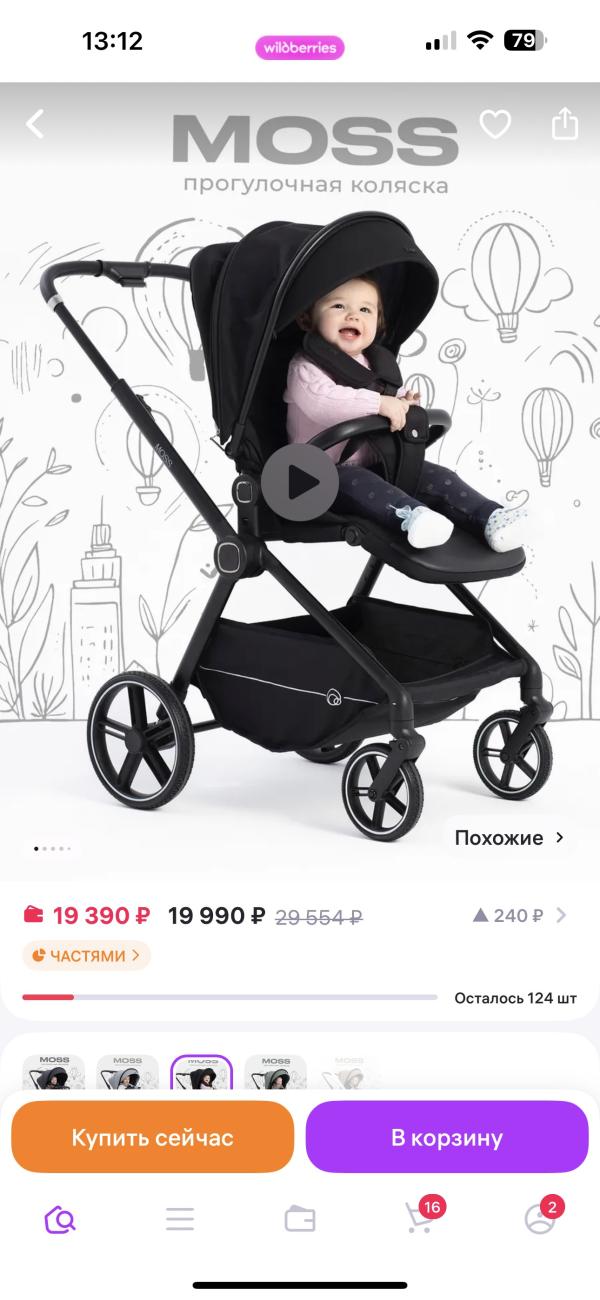
Task: Open the cart tab with 16 items
Action: (x=422, y=1216)
